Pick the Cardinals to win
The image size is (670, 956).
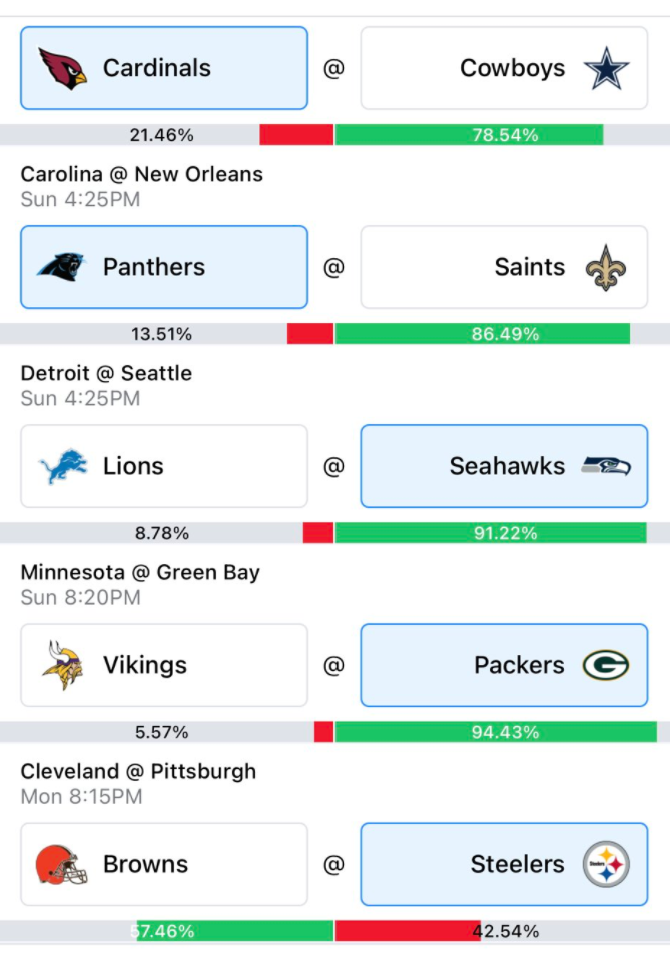164,68
